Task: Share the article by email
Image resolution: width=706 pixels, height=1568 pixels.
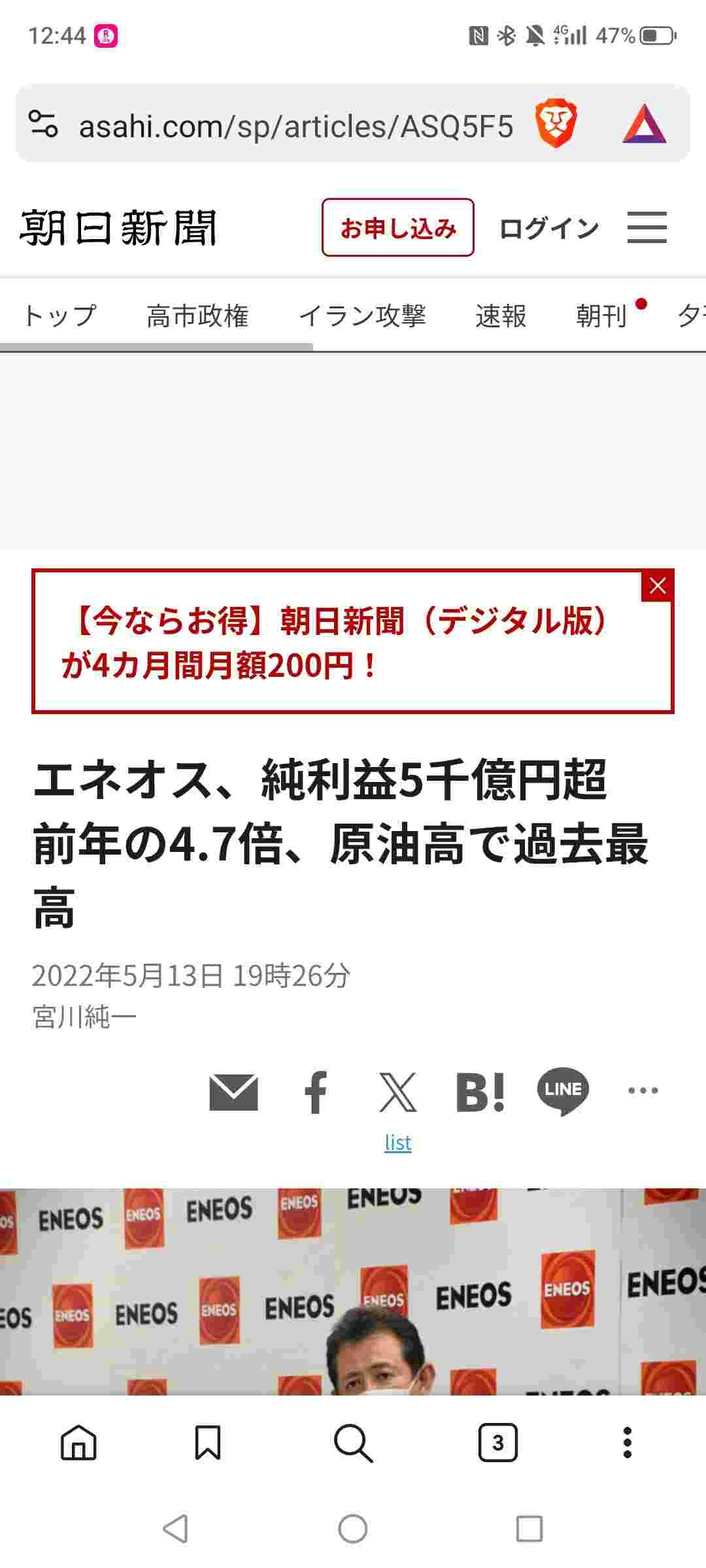Action: coord(233,1092)
